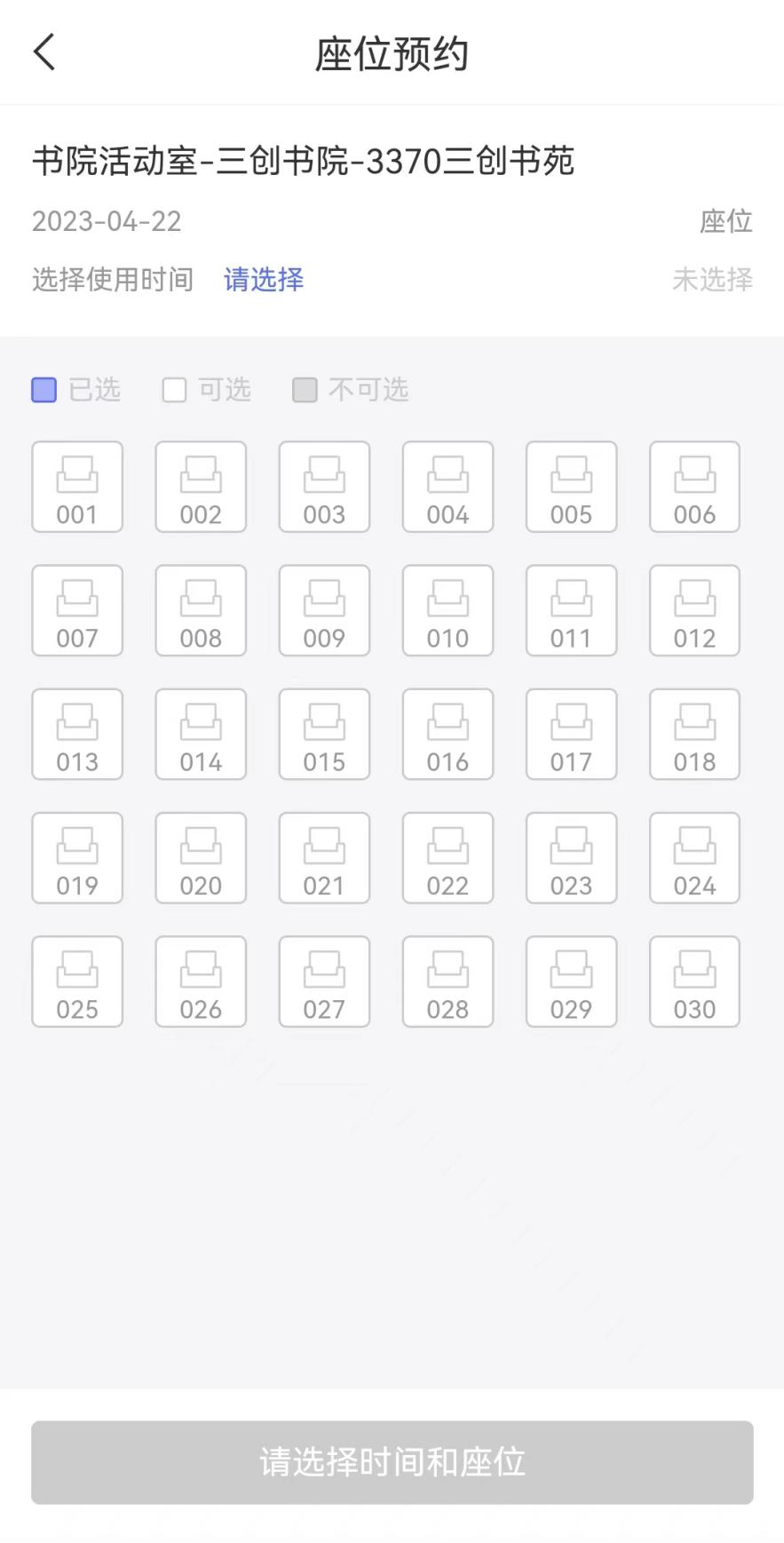Screen dimensions: 784x1543
Task: Open the 请选择 time picker
Action: [264, 280]
